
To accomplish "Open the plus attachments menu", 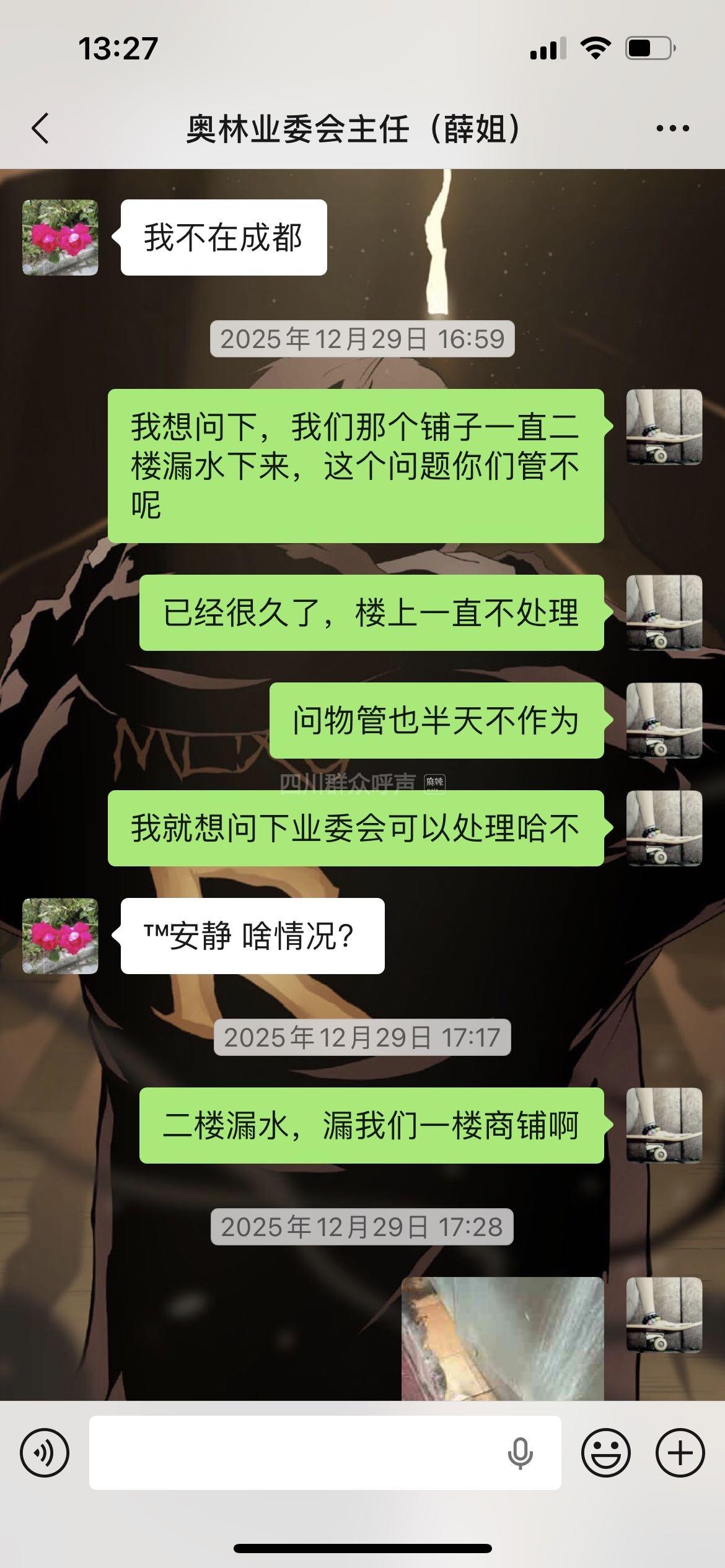I will click(x=680, y=1453).
